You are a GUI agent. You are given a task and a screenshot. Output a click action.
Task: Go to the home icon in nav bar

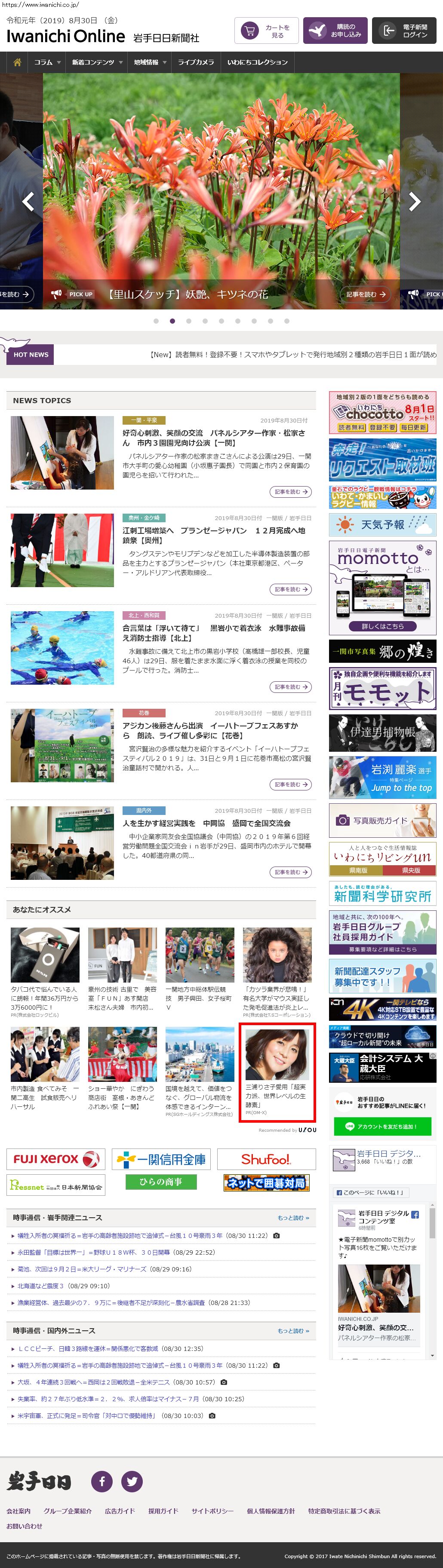coord(17,62)
